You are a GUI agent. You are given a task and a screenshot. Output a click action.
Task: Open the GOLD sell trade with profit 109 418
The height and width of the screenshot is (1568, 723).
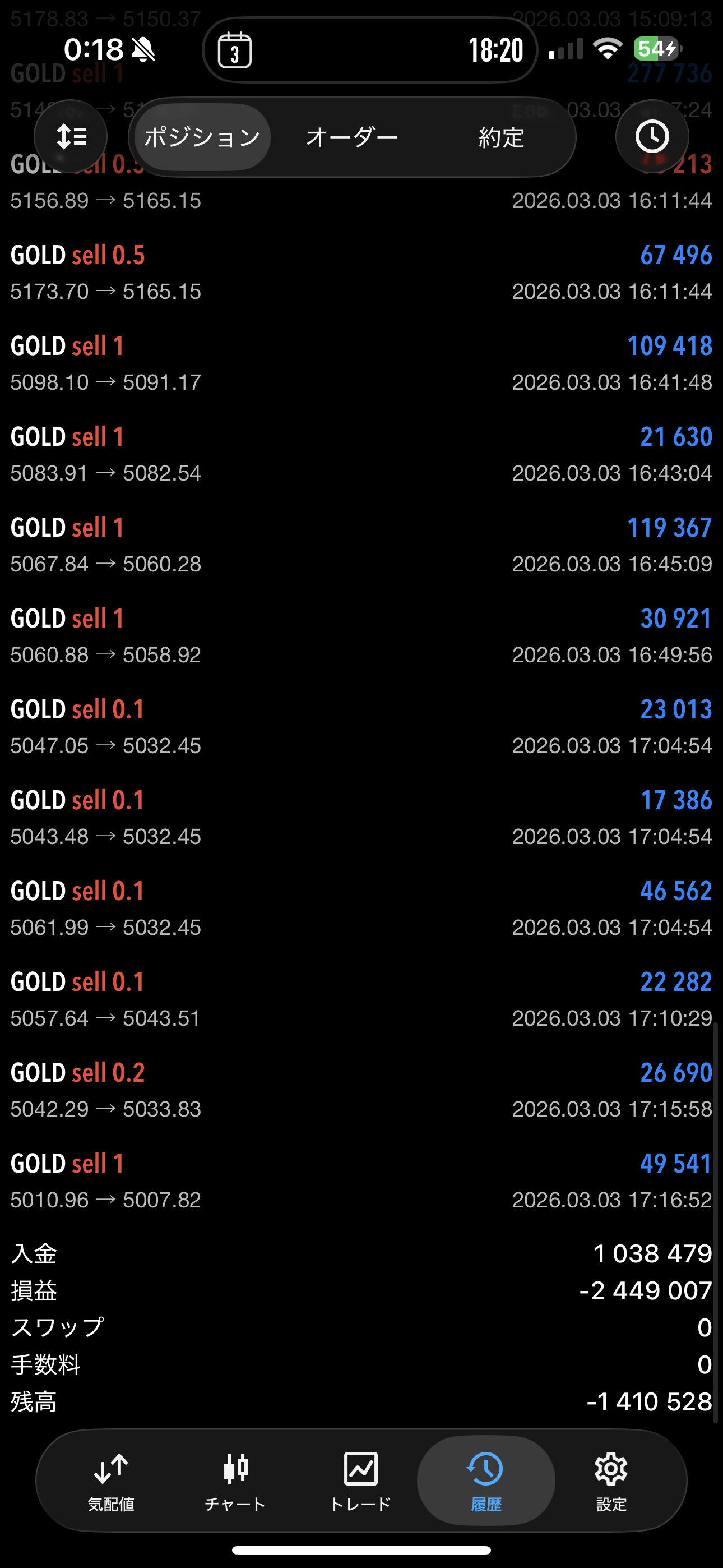361,363
